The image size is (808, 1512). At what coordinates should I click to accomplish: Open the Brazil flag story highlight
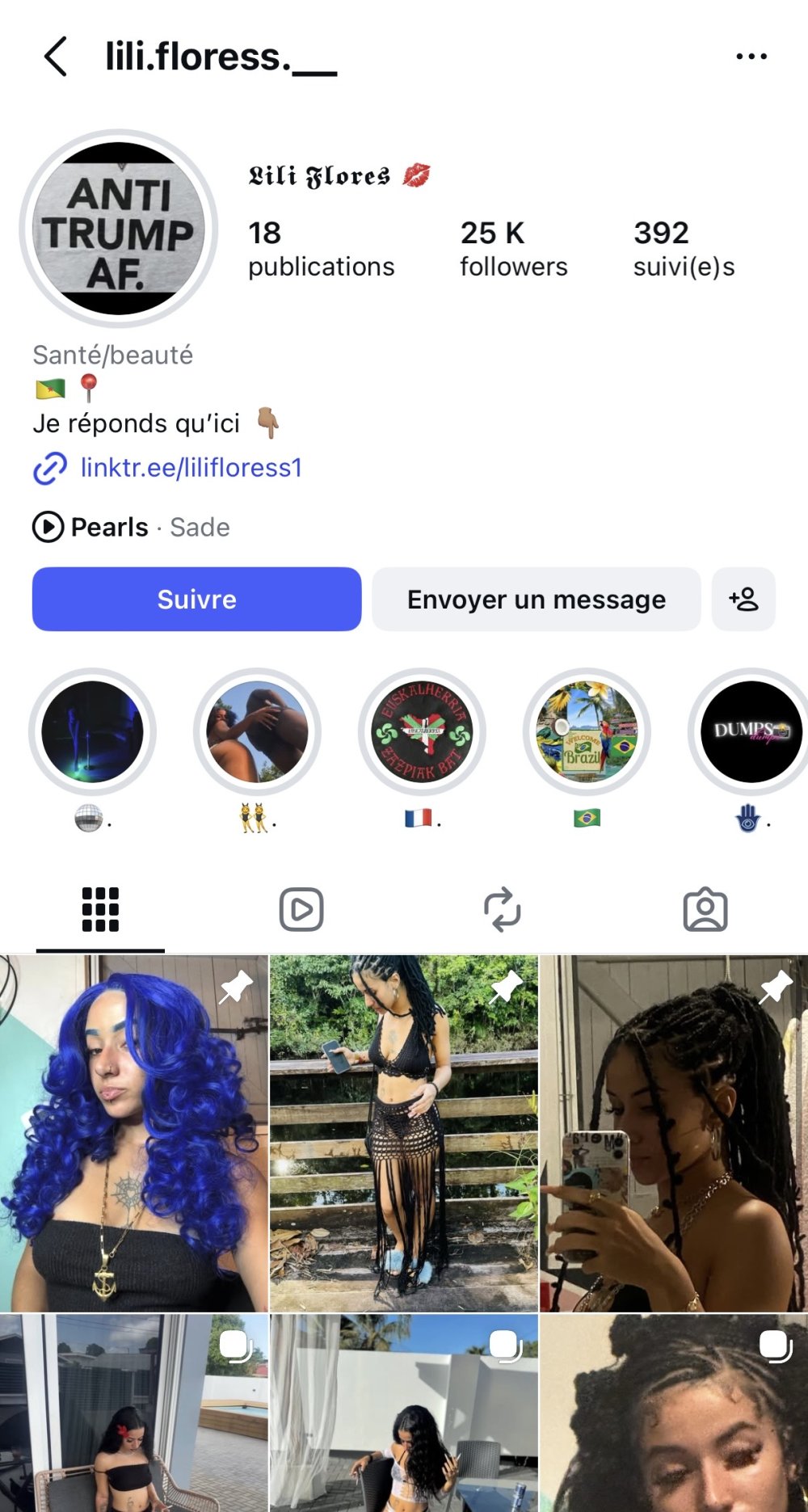(587, 731)
